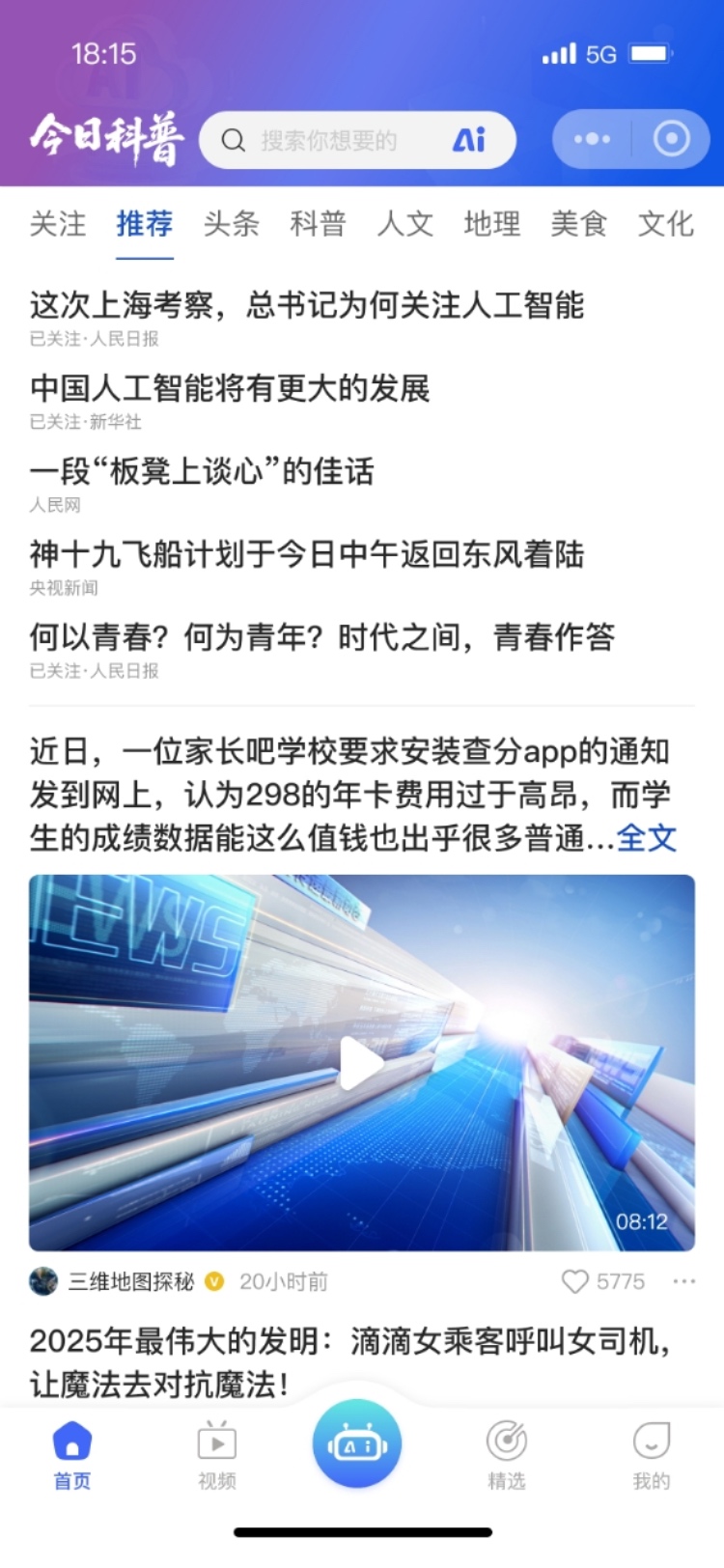Switch to the 人文 tab
This screenshot has height=1568, width=724.
[x=405, y=224]
